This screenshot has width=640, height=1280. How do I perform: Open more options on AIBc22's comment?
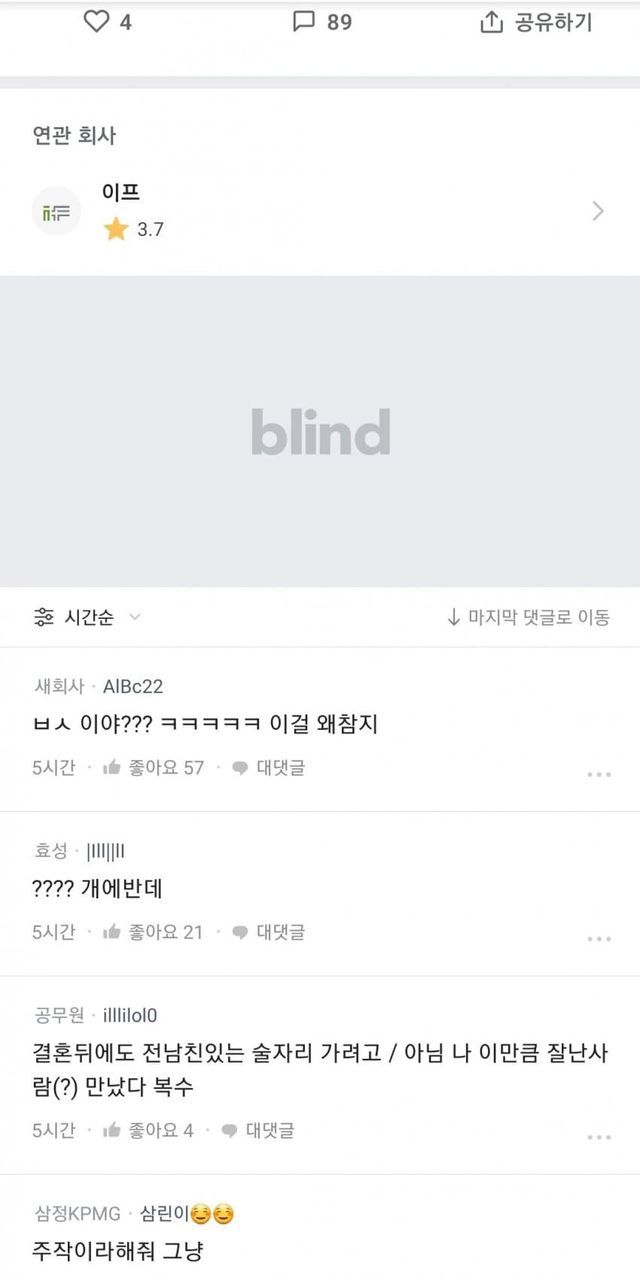coord(598,774)
